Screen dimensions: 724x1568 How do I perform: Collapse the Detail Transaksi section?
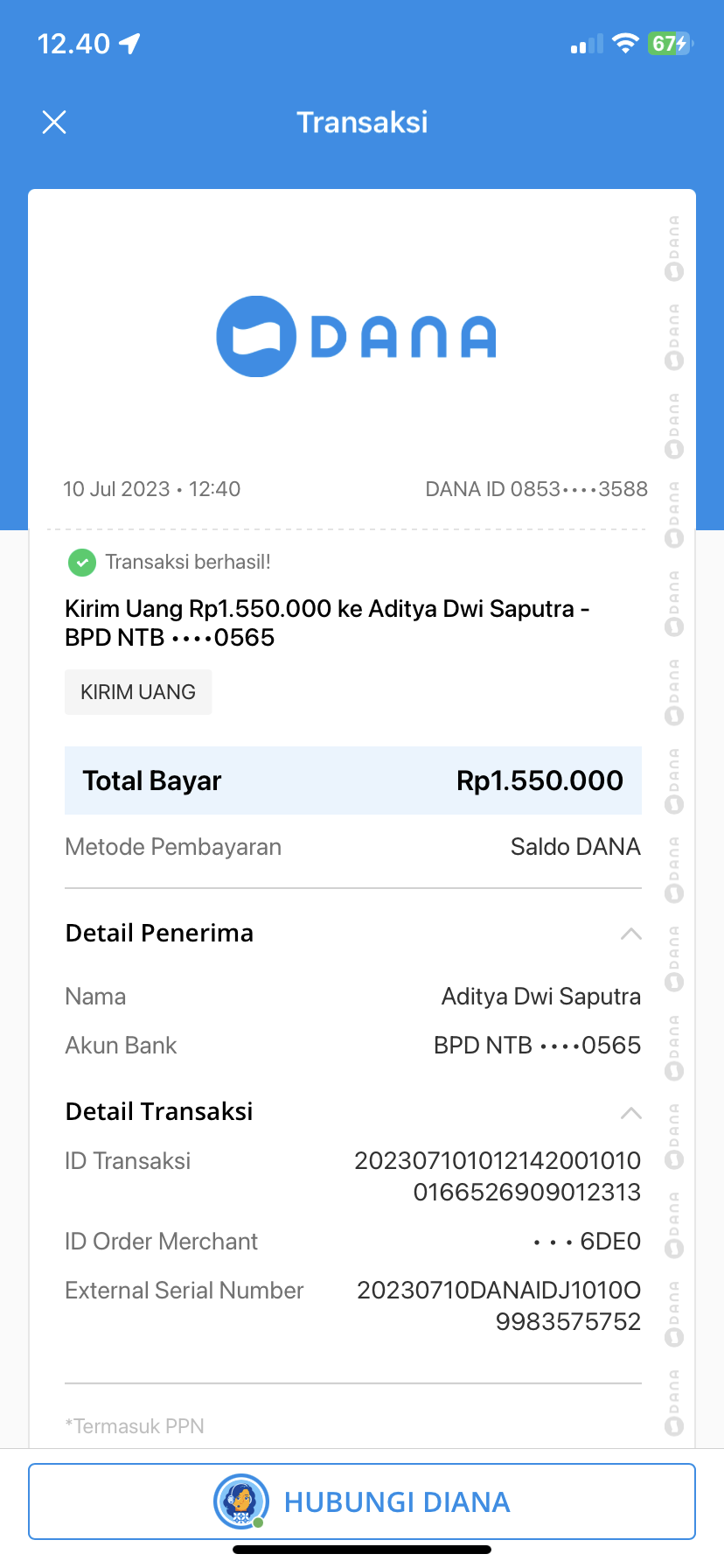pos(630,1112)
